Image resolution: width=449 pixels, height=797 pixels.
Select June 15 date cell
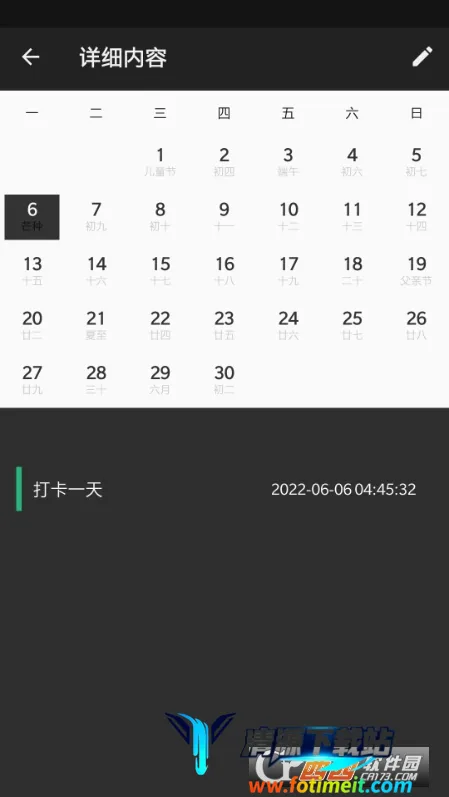(160, 271)
